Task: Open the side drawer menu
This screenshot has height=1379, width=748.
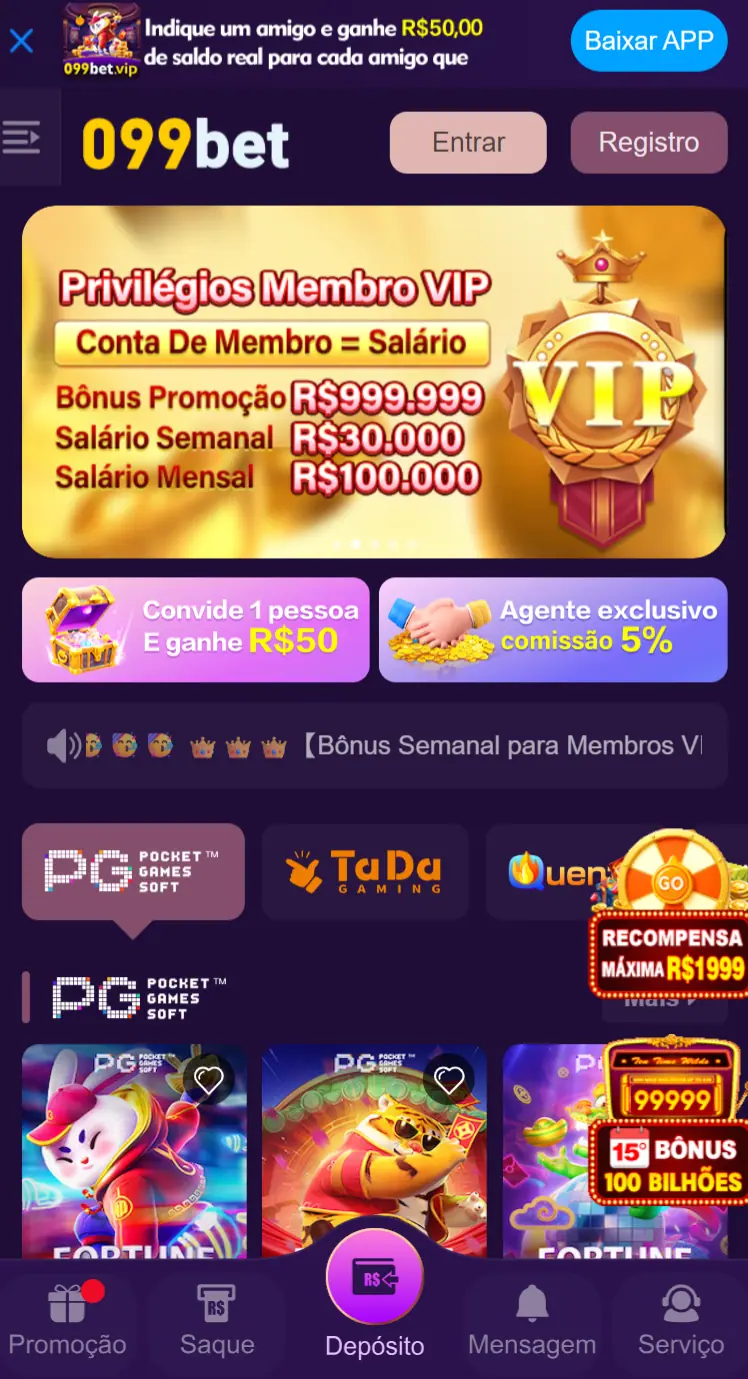Action: [22, 137]
